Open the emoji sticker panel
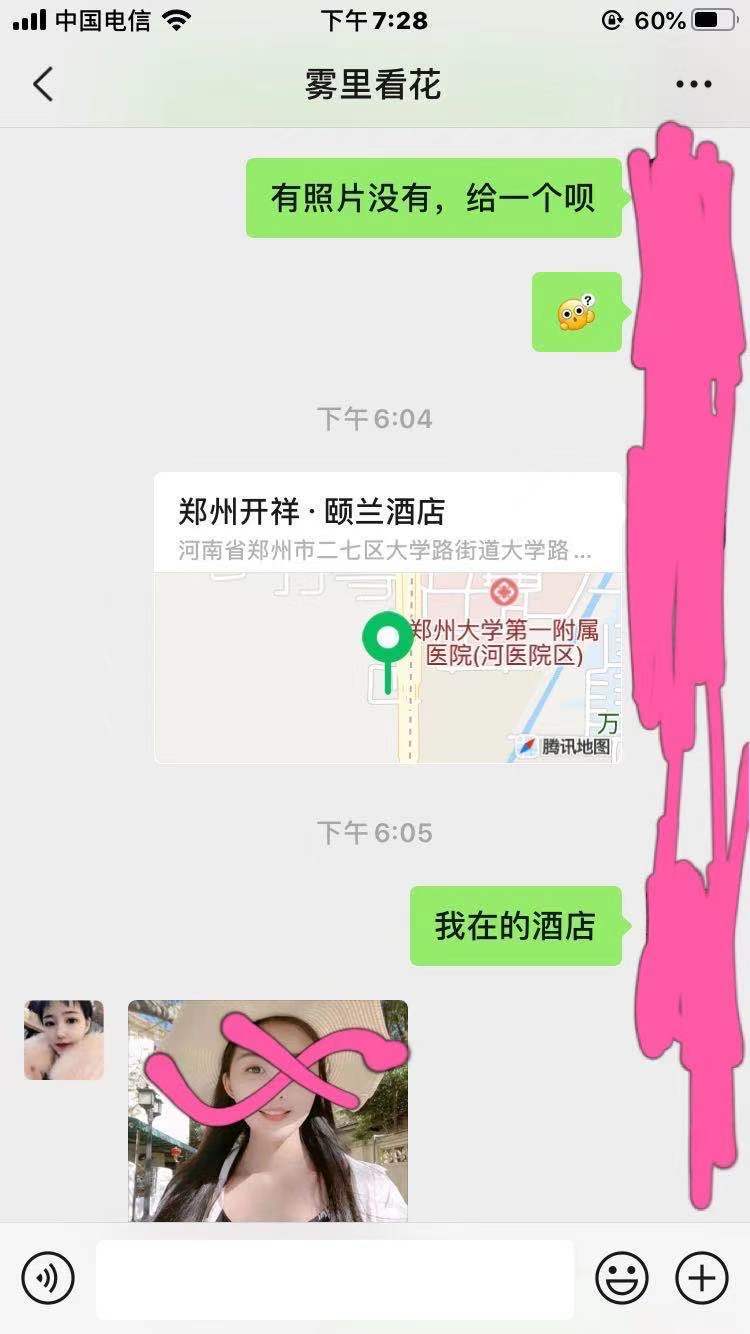Image resolution: width=750 pixels, height=1334 pixels. point(622,1278)
